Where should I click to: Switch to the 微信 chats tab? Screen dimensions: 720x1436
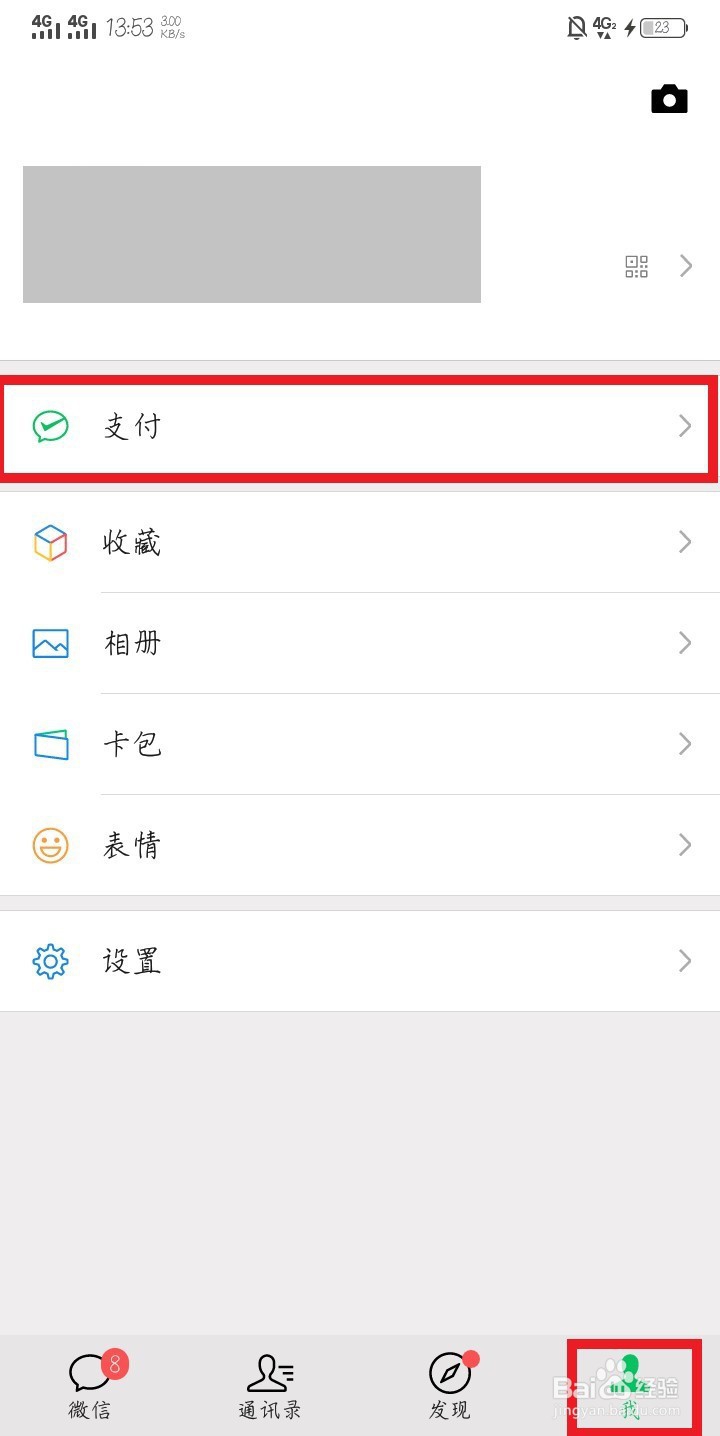[90, 1385]
